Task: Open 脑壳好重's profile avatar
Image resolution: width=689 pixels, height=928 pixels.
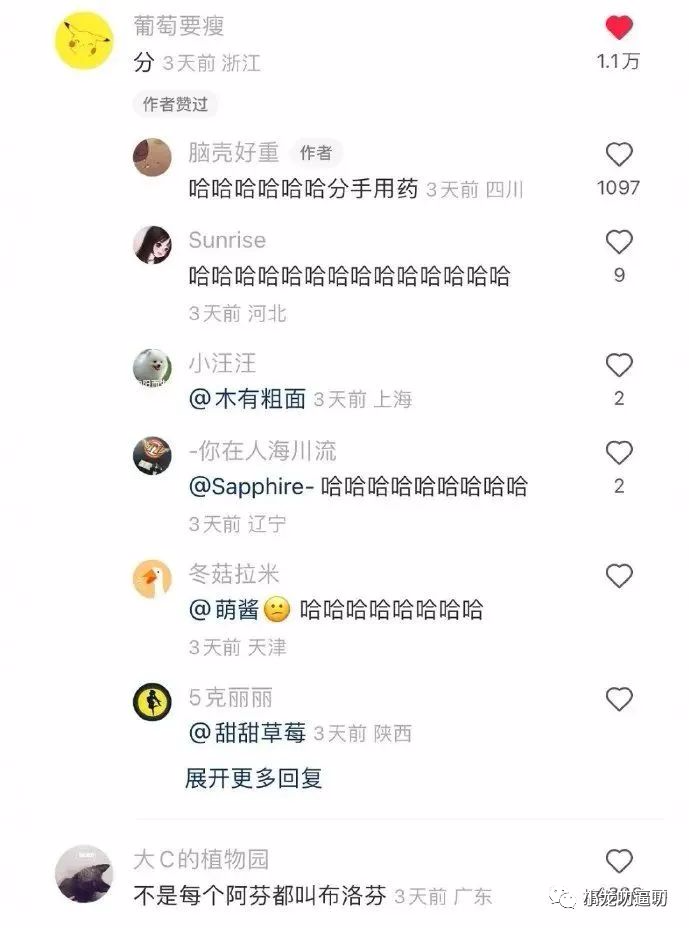Action: coord(153,156)
